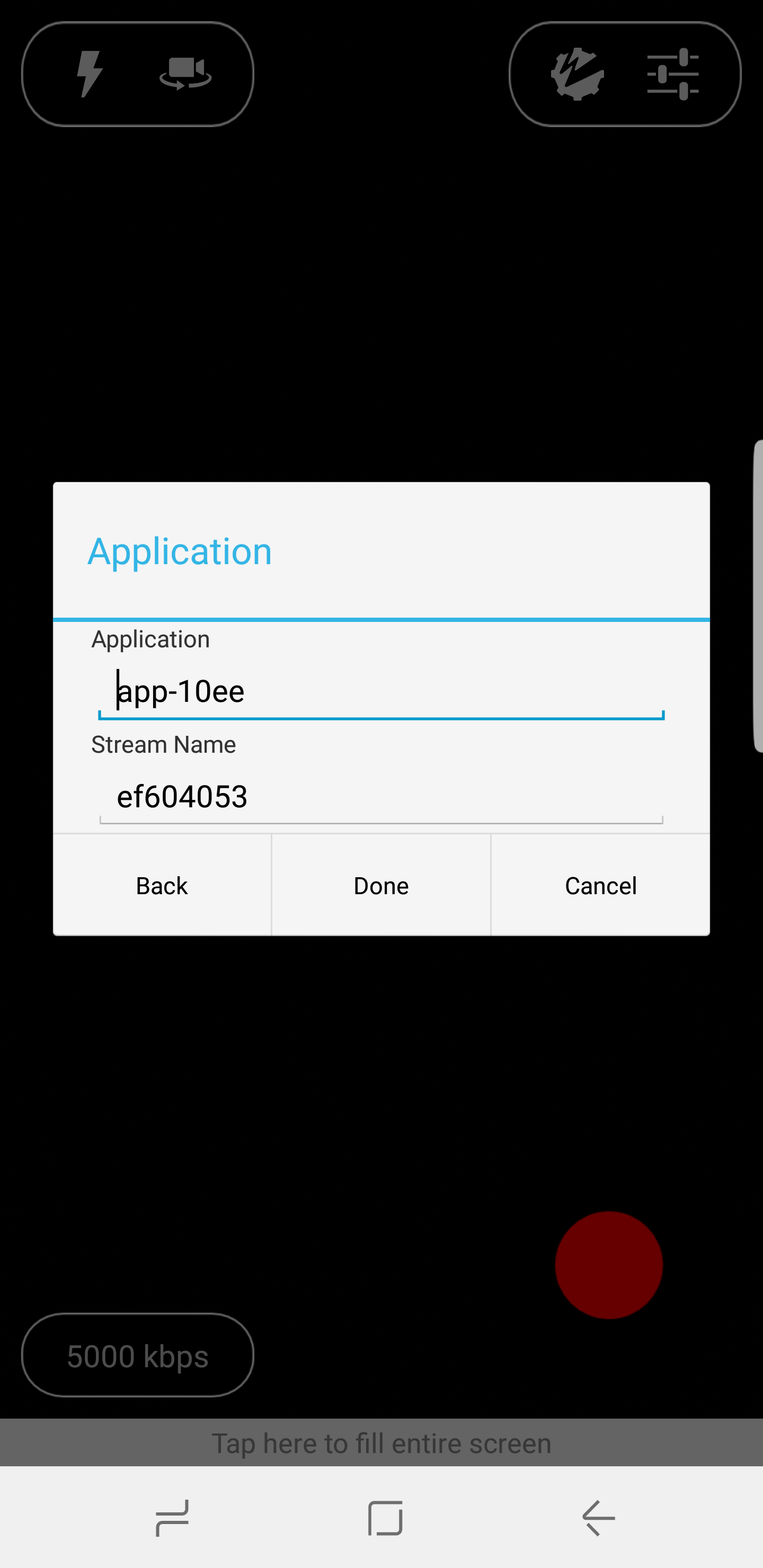Tap the system back navigation button

tap(599, 1518)
